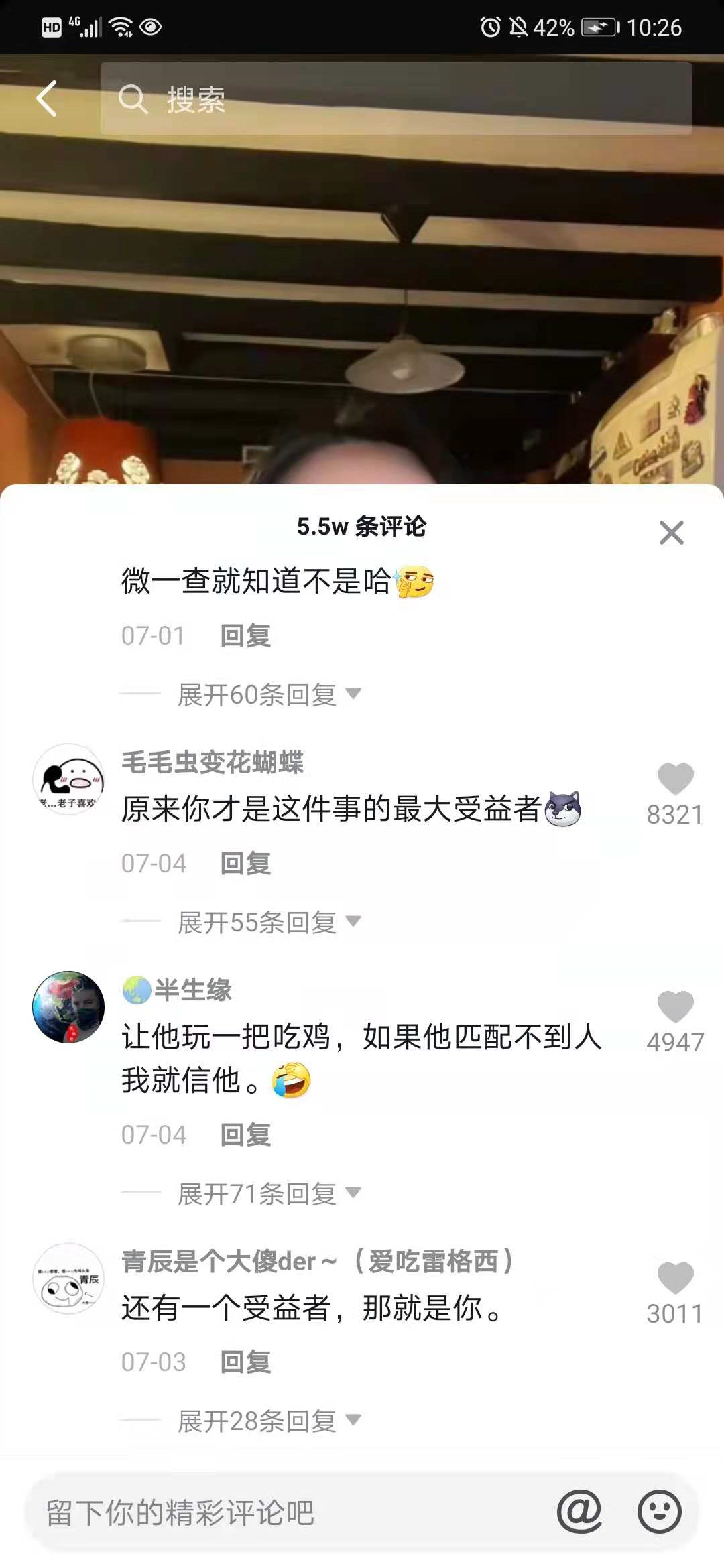Open 毛毛虫变花蝴蝶's profile avatar

point(68,779)
